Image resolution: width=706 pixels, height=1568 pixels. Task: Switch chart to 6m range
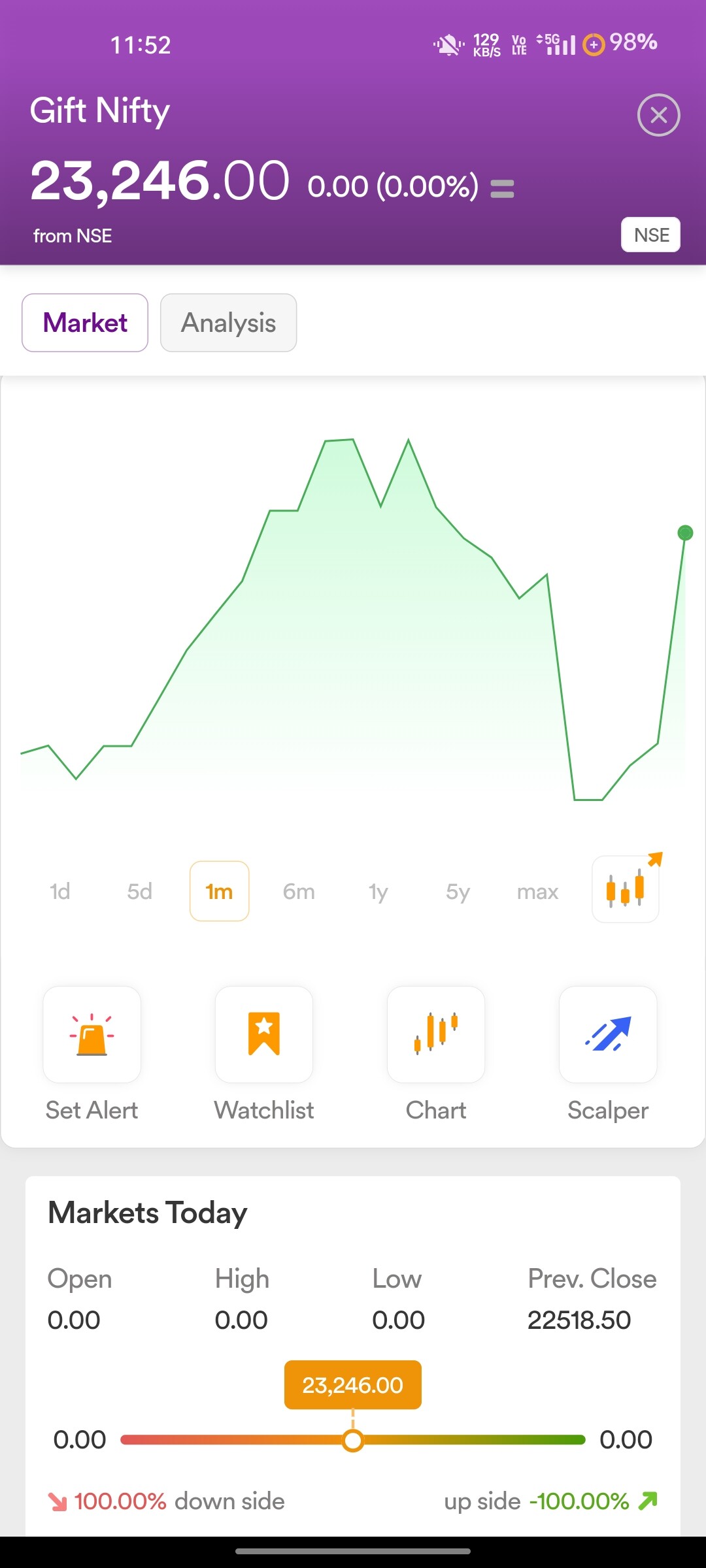(299, 891)
